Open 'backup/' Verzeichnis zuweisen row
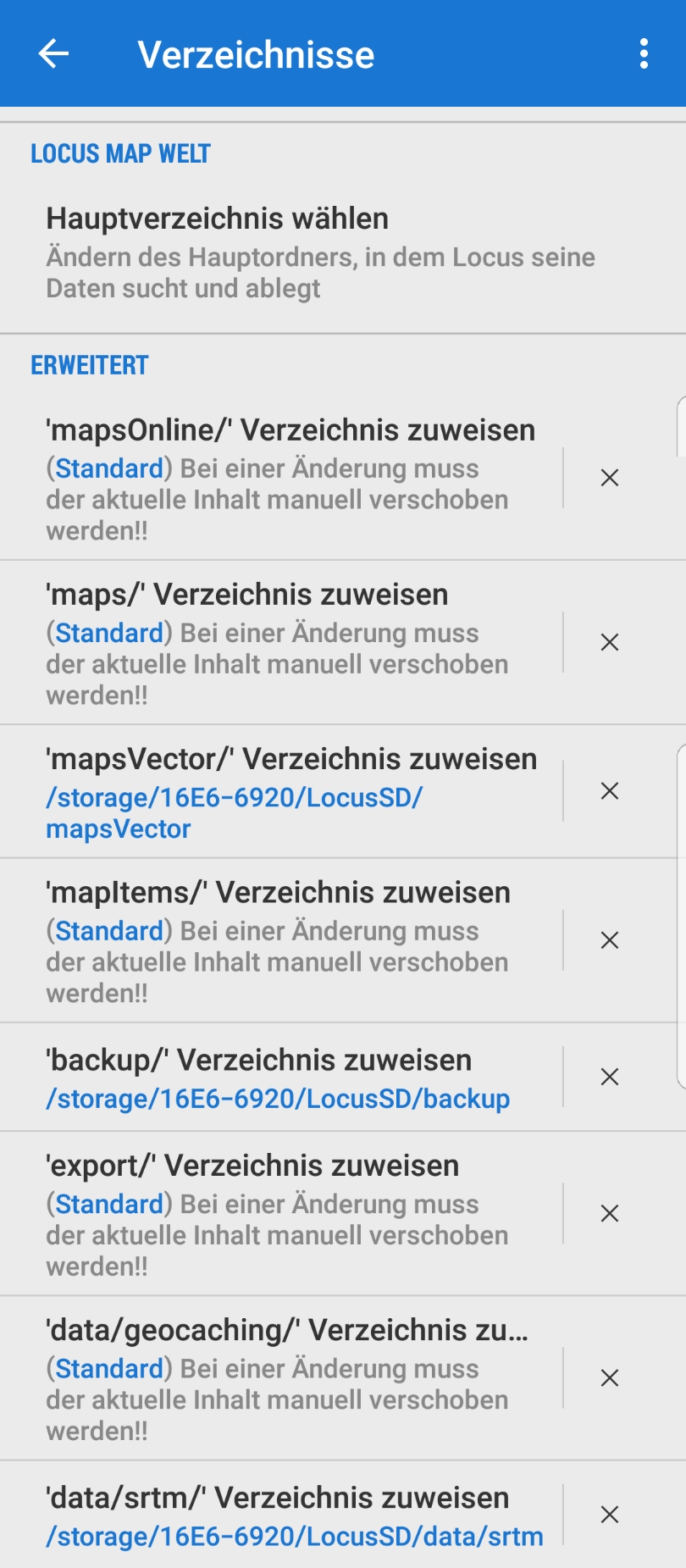686x1568 pixels. 288,1078
